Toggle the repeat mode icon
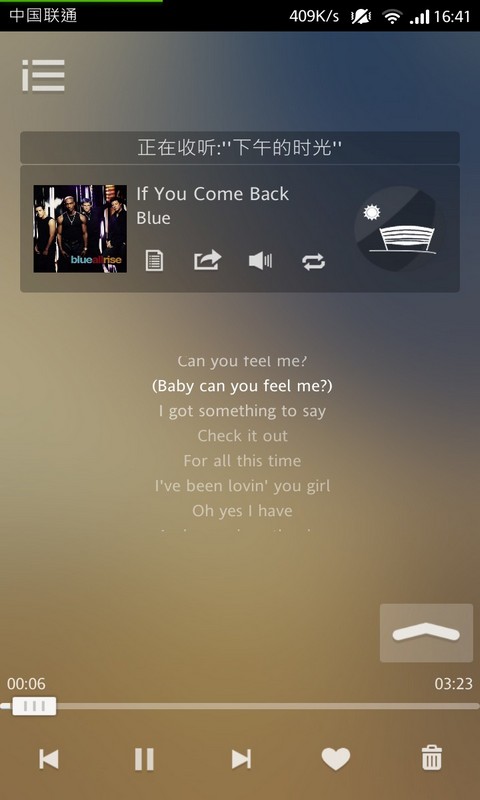 (313, 262)
